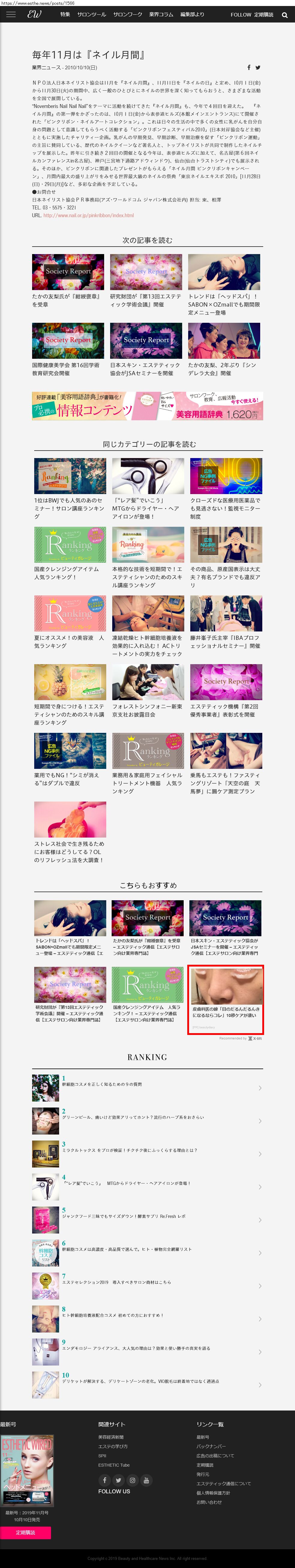Open the 美容用語辞典 banner
Viewport: 295px width, 1568px height.
pos(148,406)
